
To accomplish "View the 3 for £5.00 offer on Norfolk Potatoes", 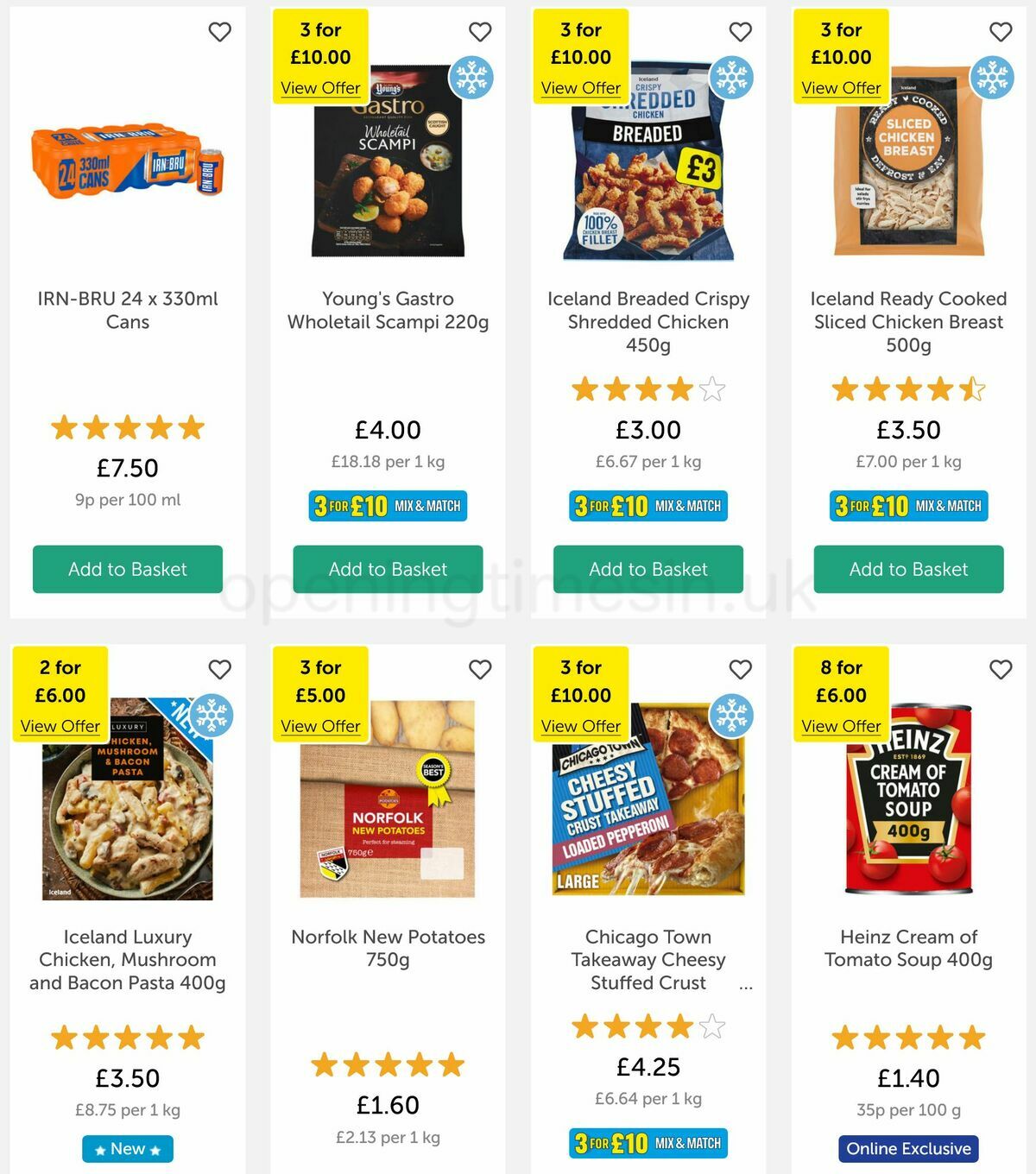I will pos(320,726).
